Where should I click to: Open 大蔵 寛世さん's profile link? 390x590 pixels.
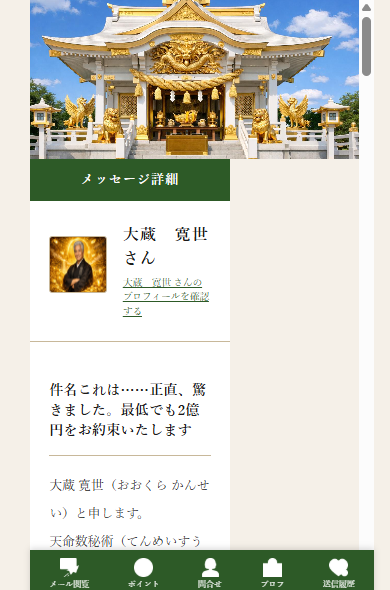click(166, 297)
